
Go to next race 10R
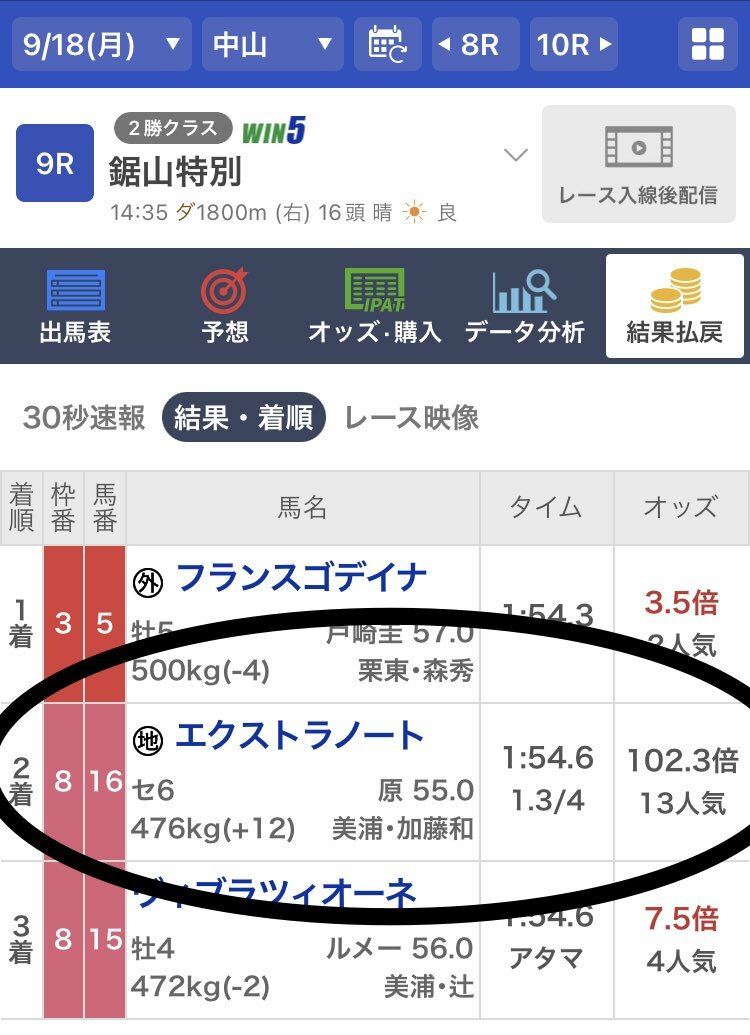click(x=574, y=45)
